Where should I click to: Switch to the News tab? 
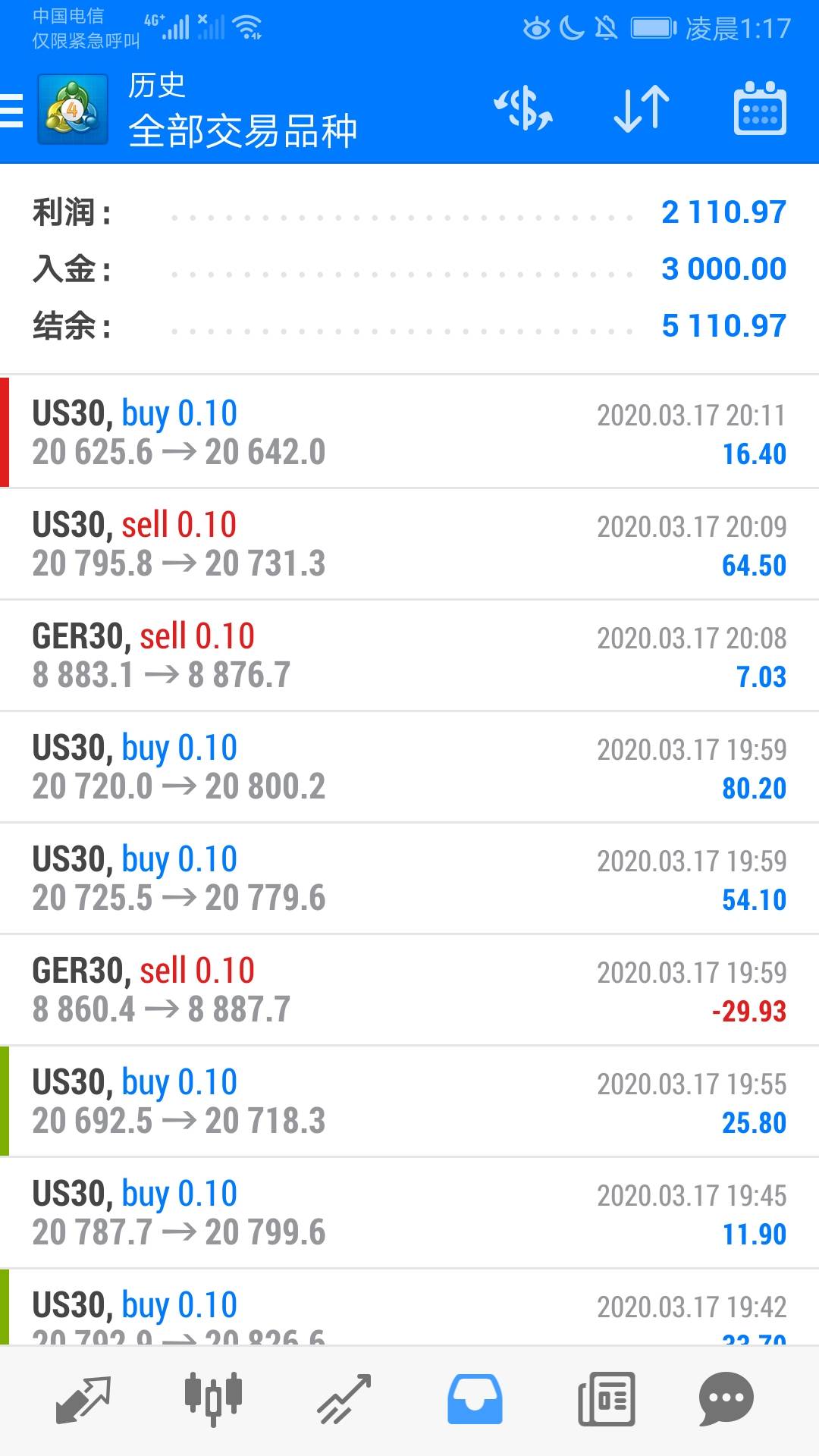coord(606,1400)
